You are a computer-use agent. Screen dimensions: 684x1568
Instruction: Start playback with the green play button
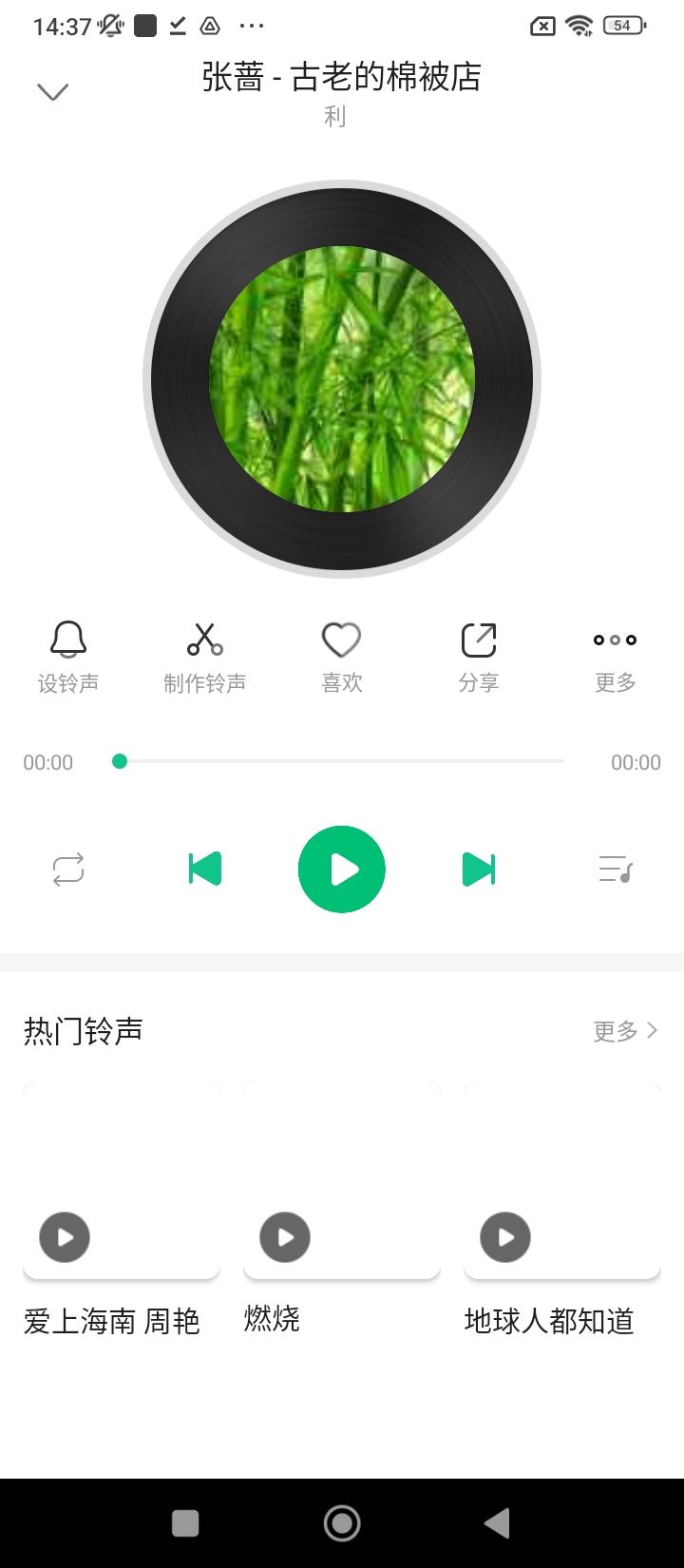[342, 870]
